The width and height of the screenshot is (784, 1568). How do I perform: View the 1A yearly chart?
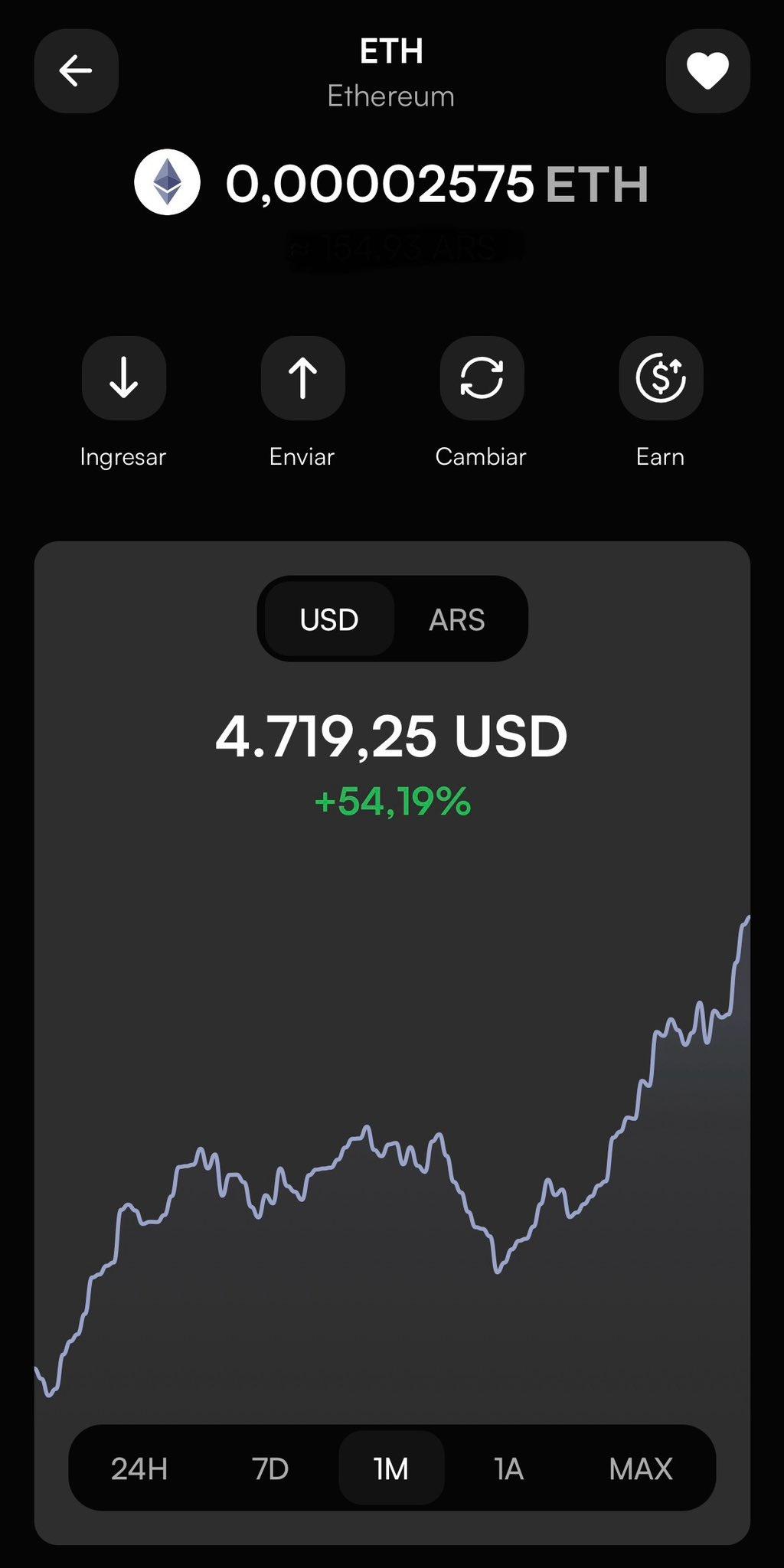(508, 1468)
